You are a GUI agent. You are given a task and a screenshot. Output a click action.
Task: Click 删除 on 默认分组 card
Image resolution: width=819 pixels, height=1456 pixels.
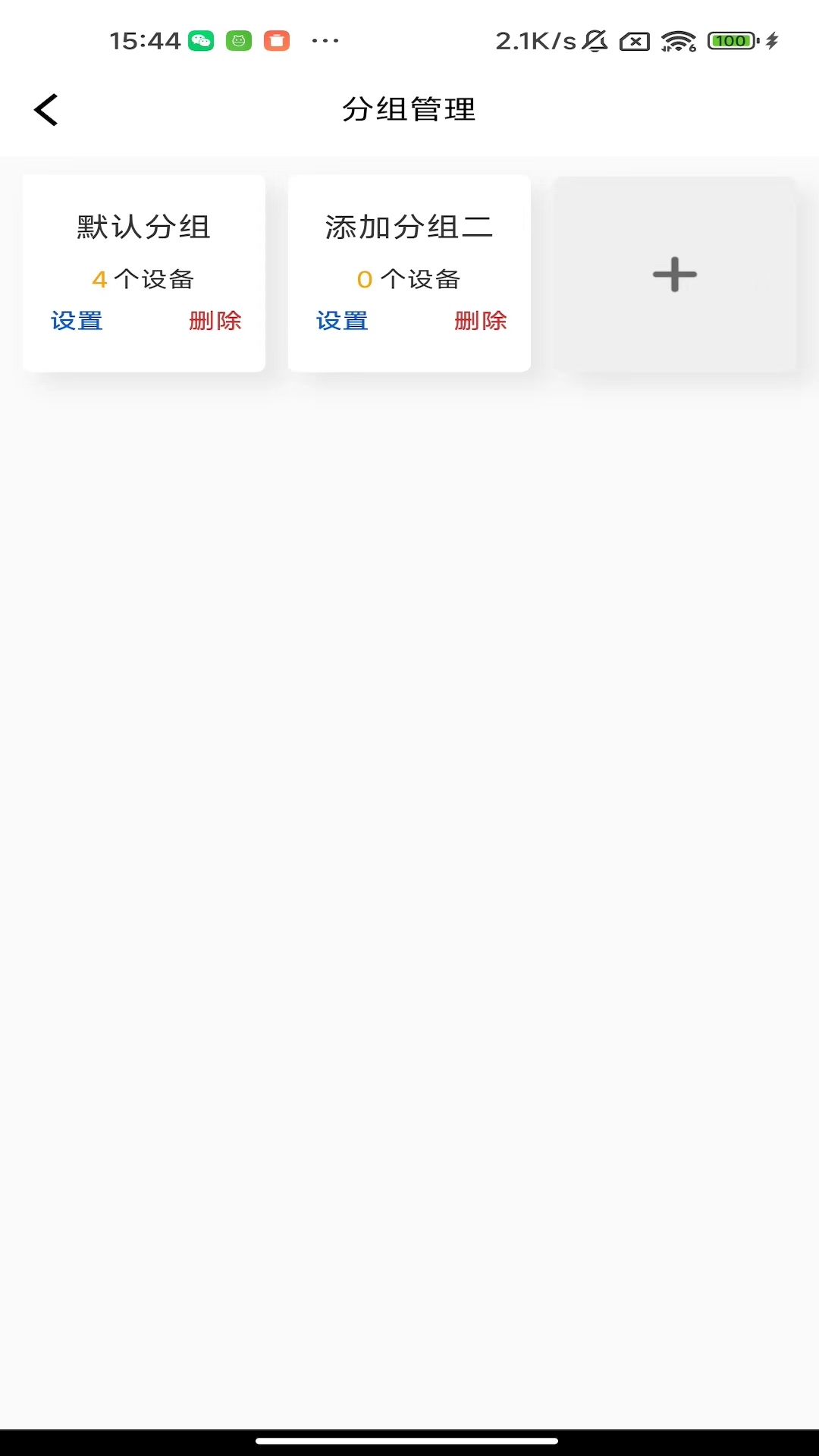[215, 322]
